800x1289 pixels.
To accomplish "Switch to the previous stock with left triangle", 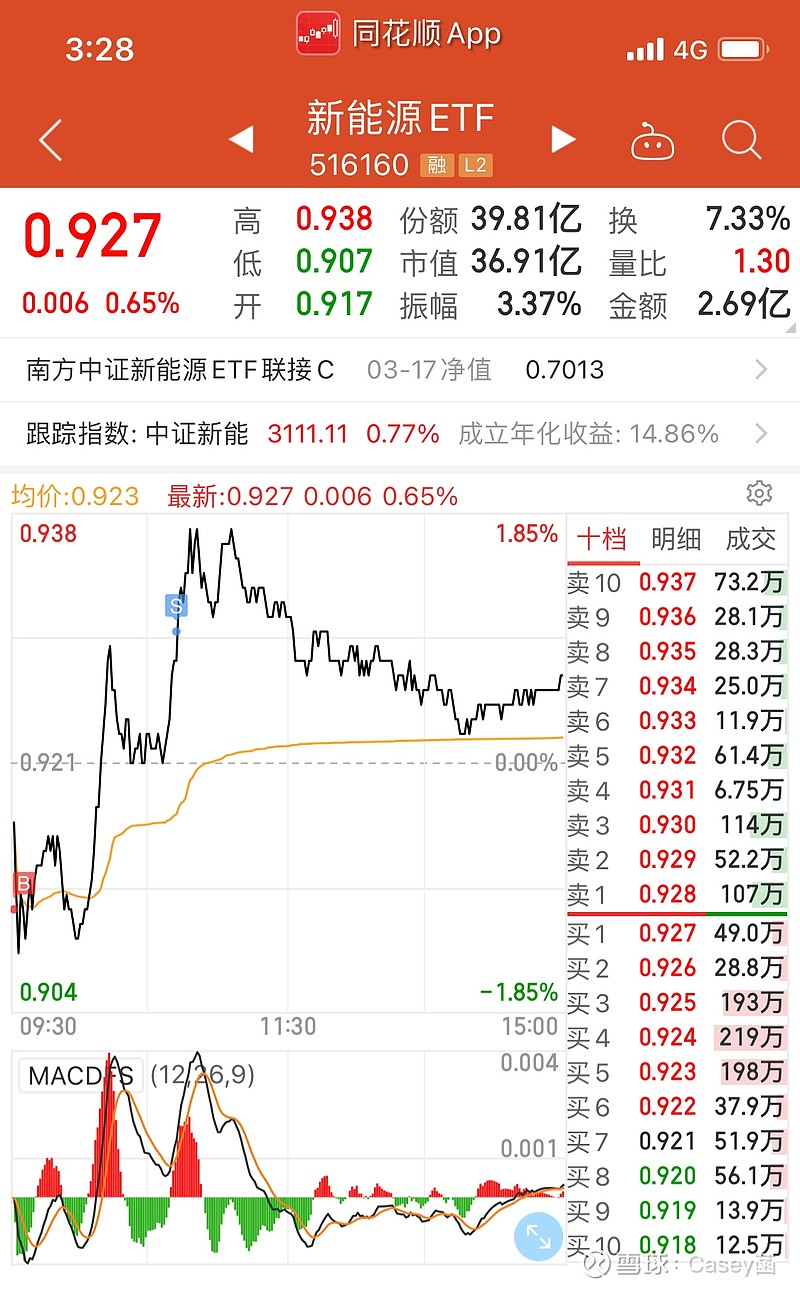I will tap(241, 139).
